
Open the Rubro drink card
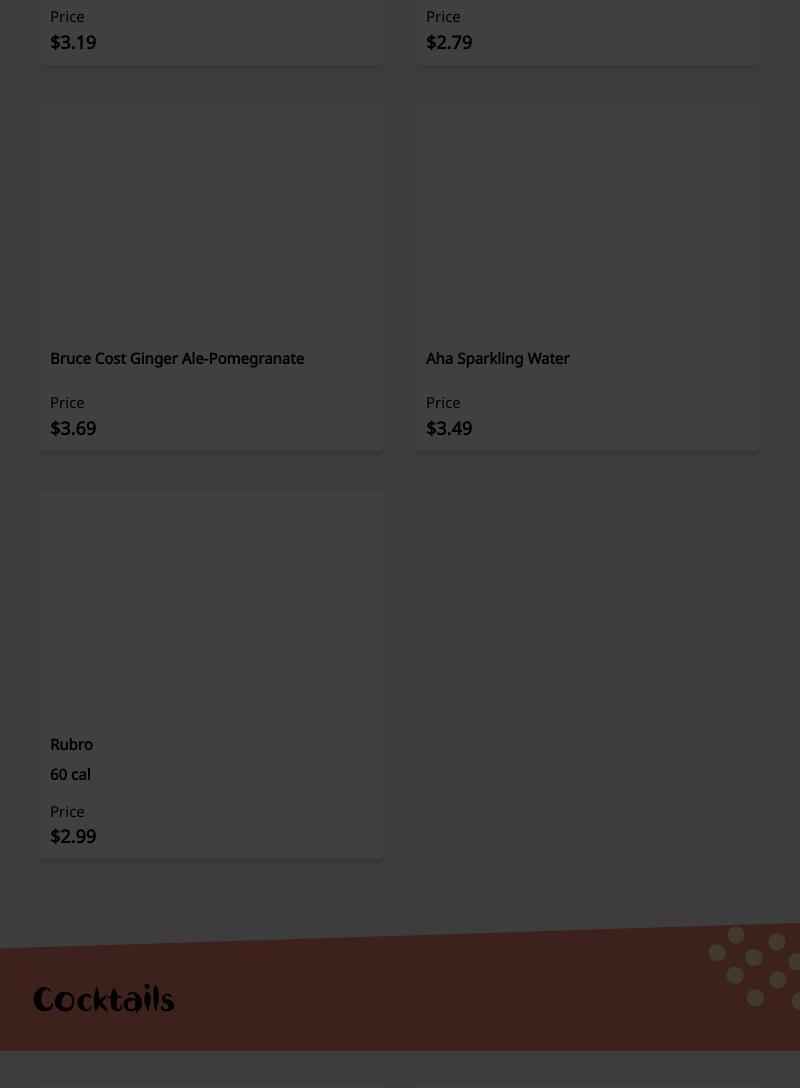(211, 675)
